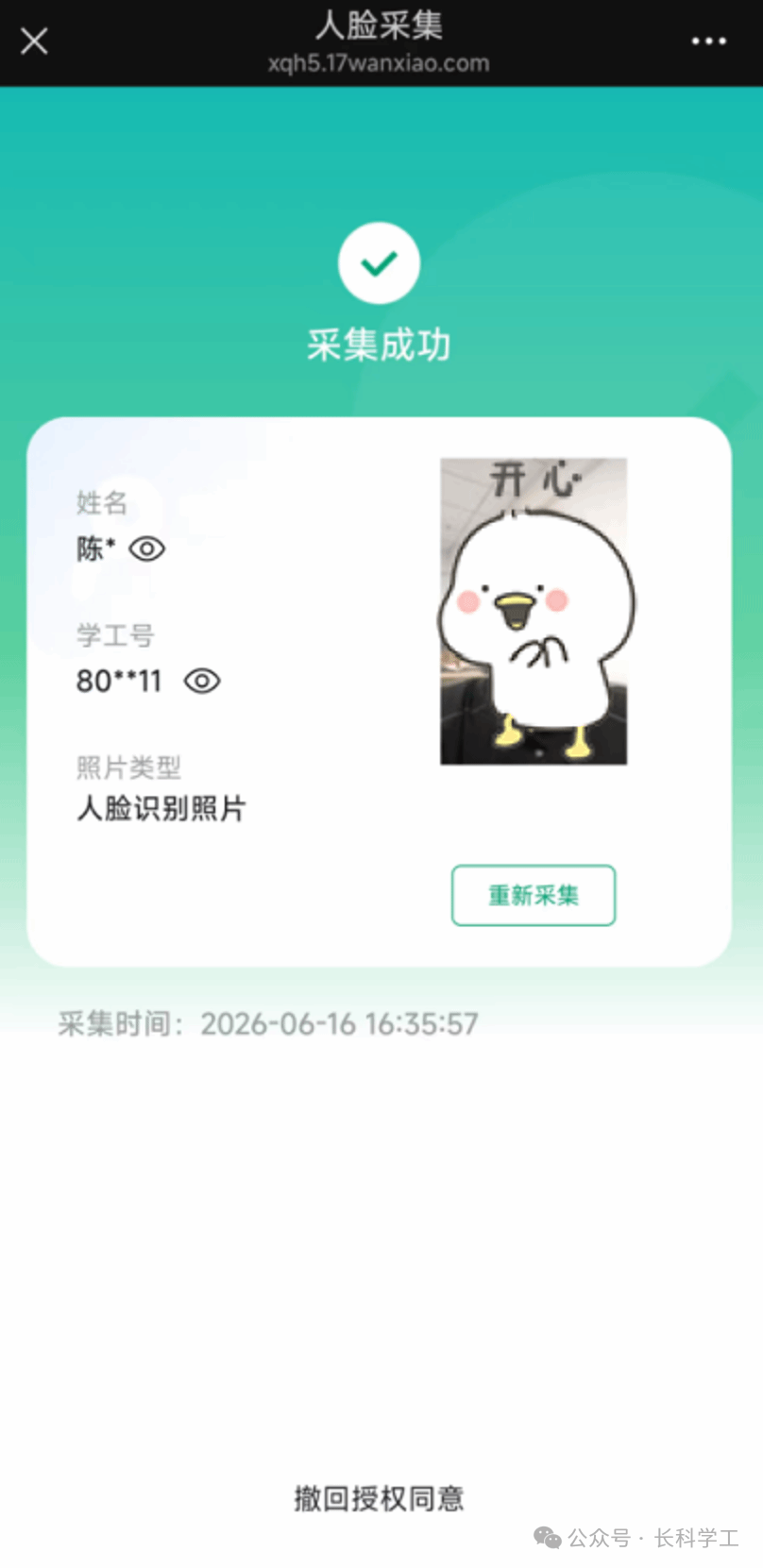The width and height of the screenshot is (763, 1568).
Task: View the collected face photo
Action: [534, 611]
